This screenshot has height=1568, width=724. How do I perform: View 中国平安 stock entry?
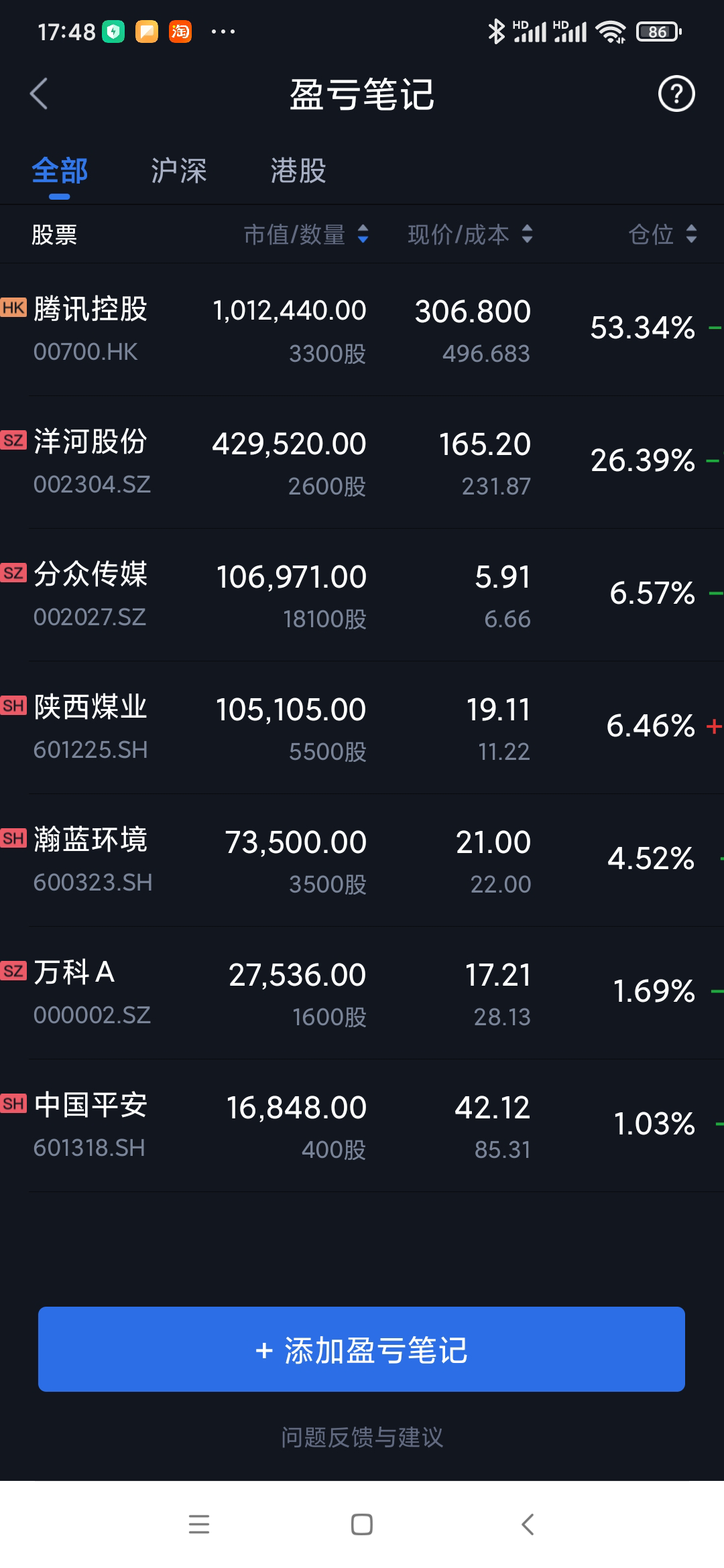click(362, 1126)
